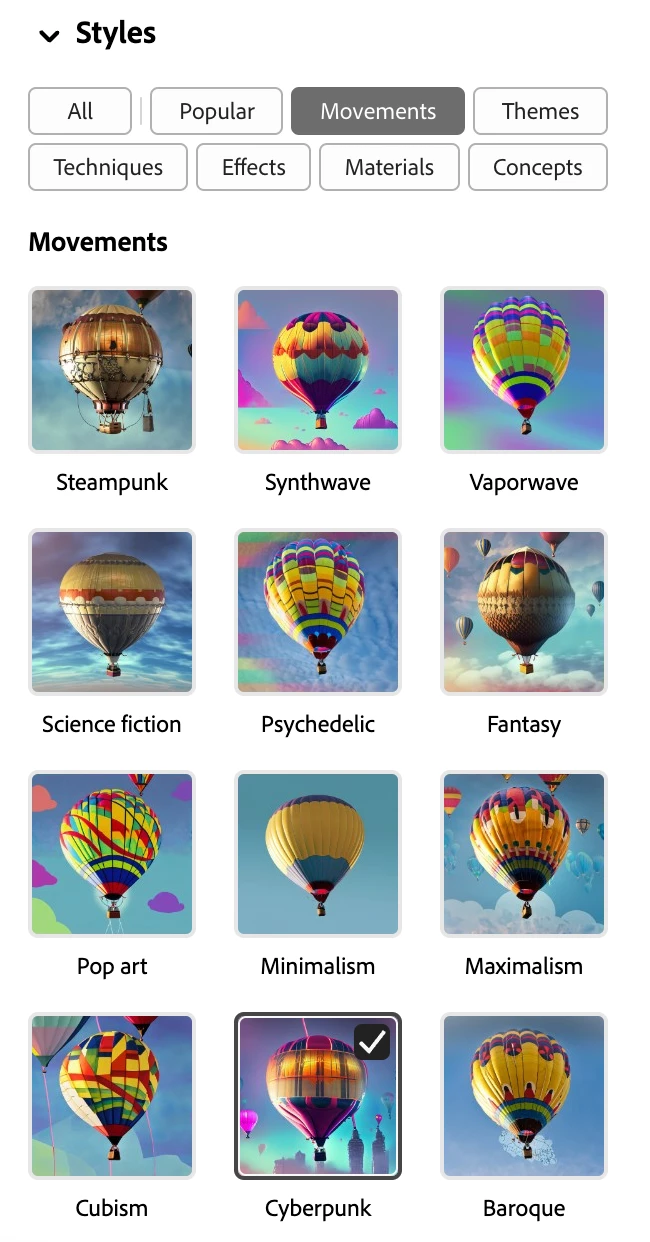The width and height of the screenshot is (650, 1242).
Task: Apply the Synthwave style
Action: click(318, 370)
